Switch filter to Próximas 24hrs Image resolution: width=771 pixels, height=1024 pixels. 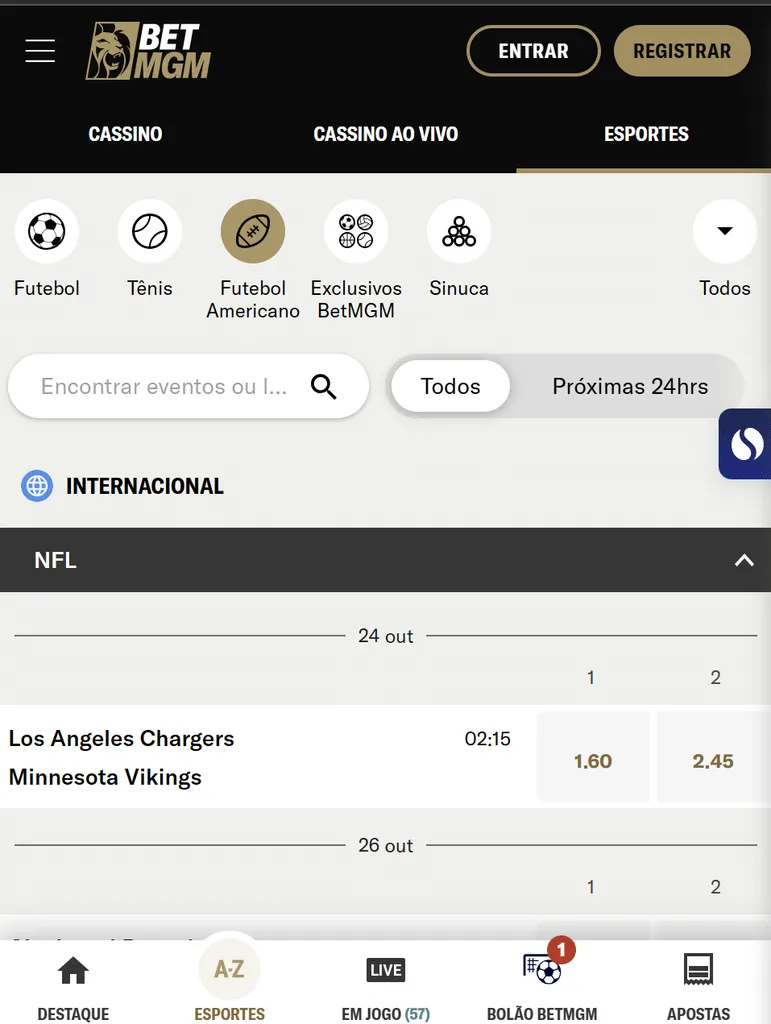pos(629,385)
